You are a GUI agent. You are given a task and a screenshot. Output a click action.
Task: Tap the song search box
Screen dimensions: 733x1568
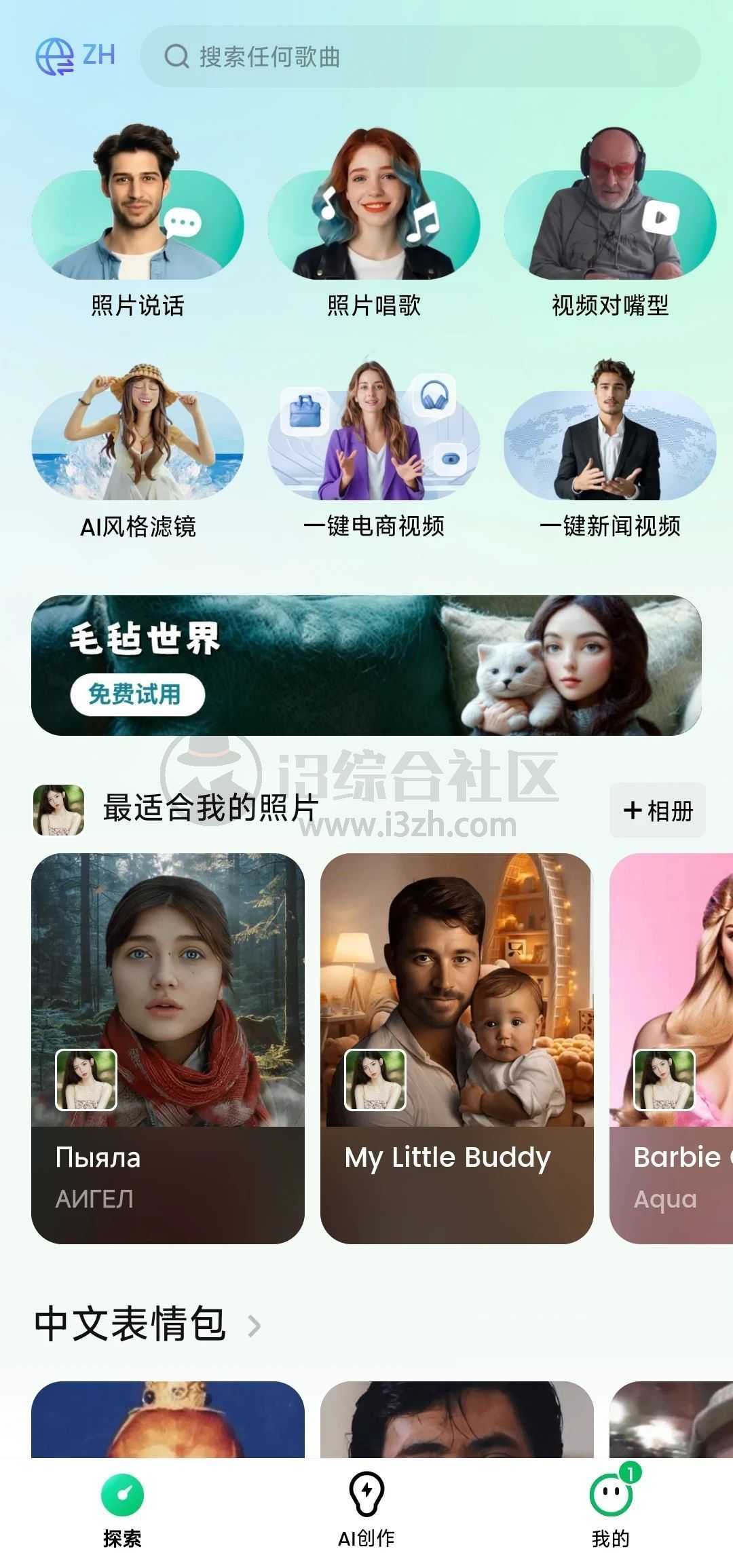click(419, 57)
